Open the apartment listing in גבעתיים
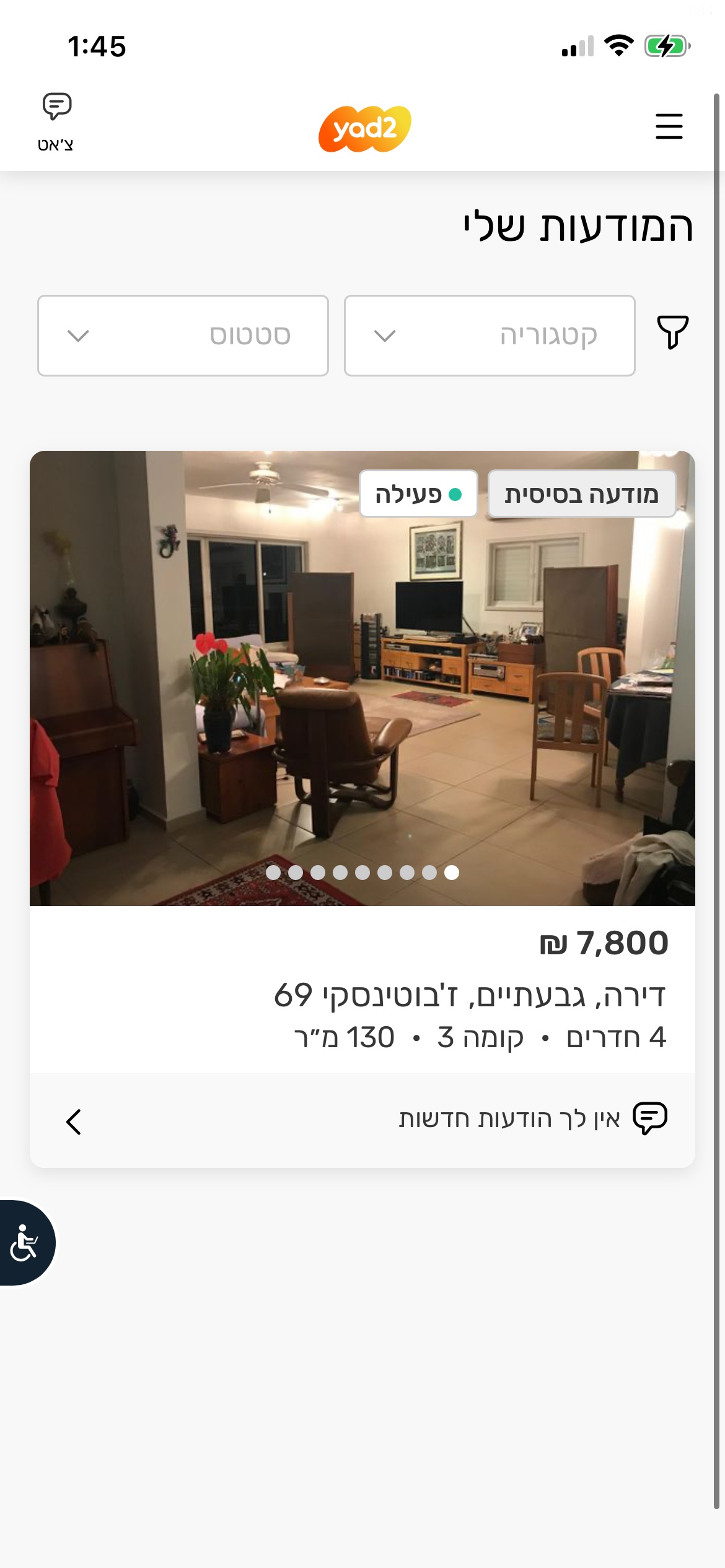725x1568 pixels. 362,762
